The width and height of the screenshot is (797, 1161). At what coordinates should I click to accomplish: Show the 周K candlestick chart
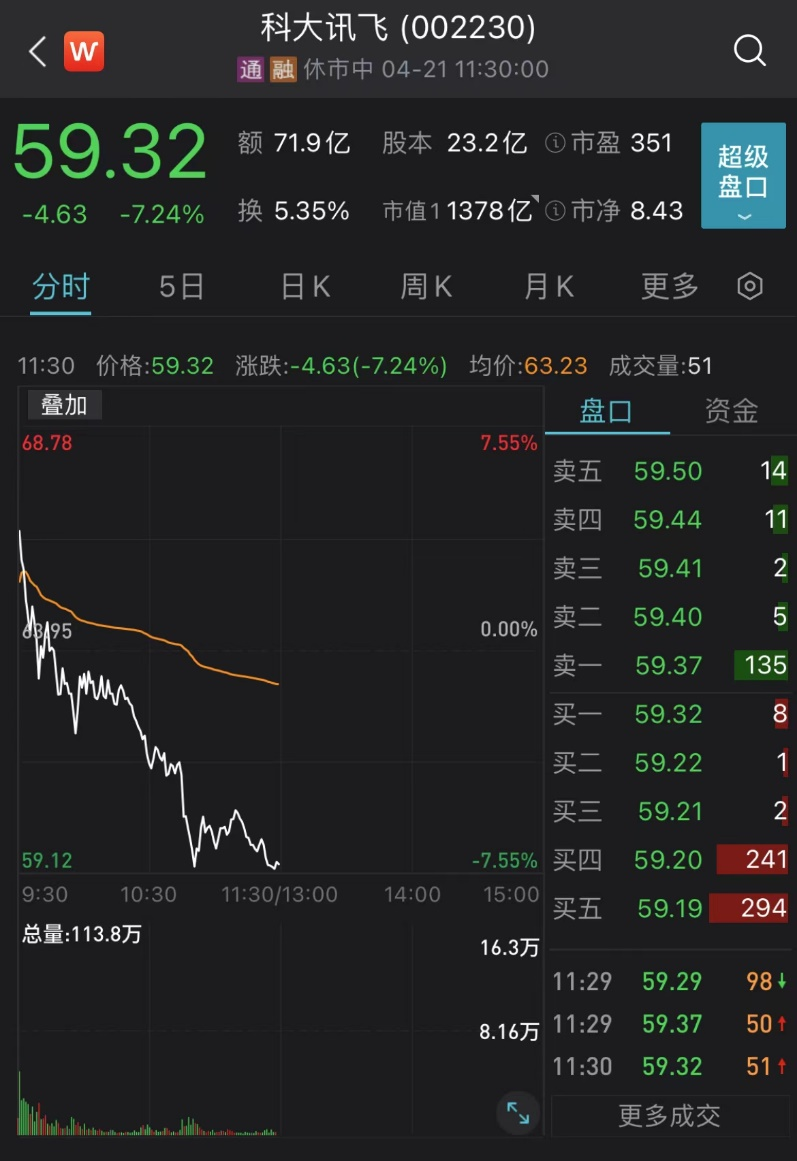click(x=427, y=287)
